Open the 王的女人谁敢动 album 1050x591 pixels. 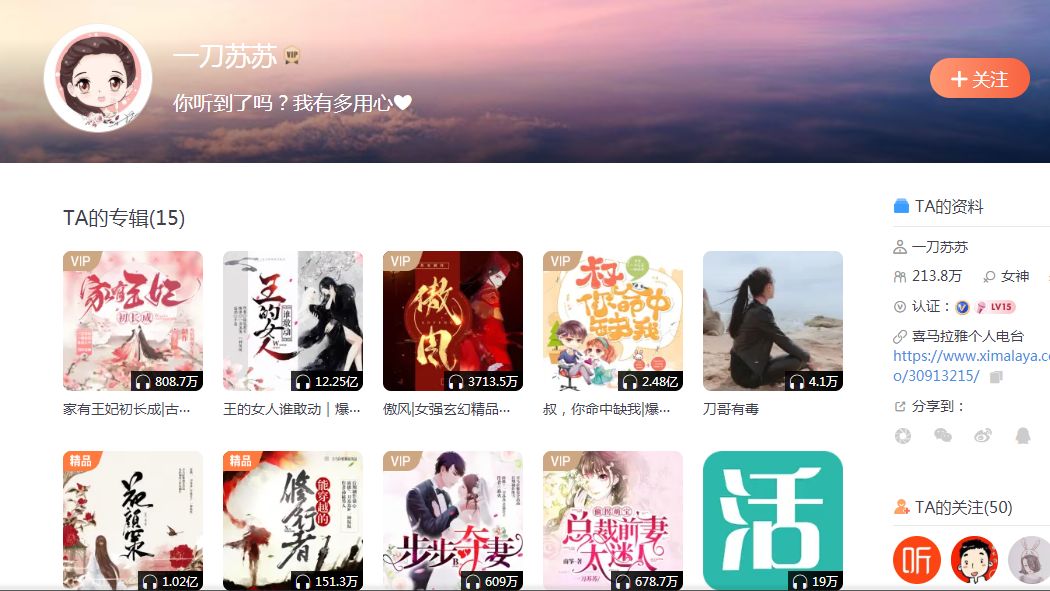click(293, 321)
